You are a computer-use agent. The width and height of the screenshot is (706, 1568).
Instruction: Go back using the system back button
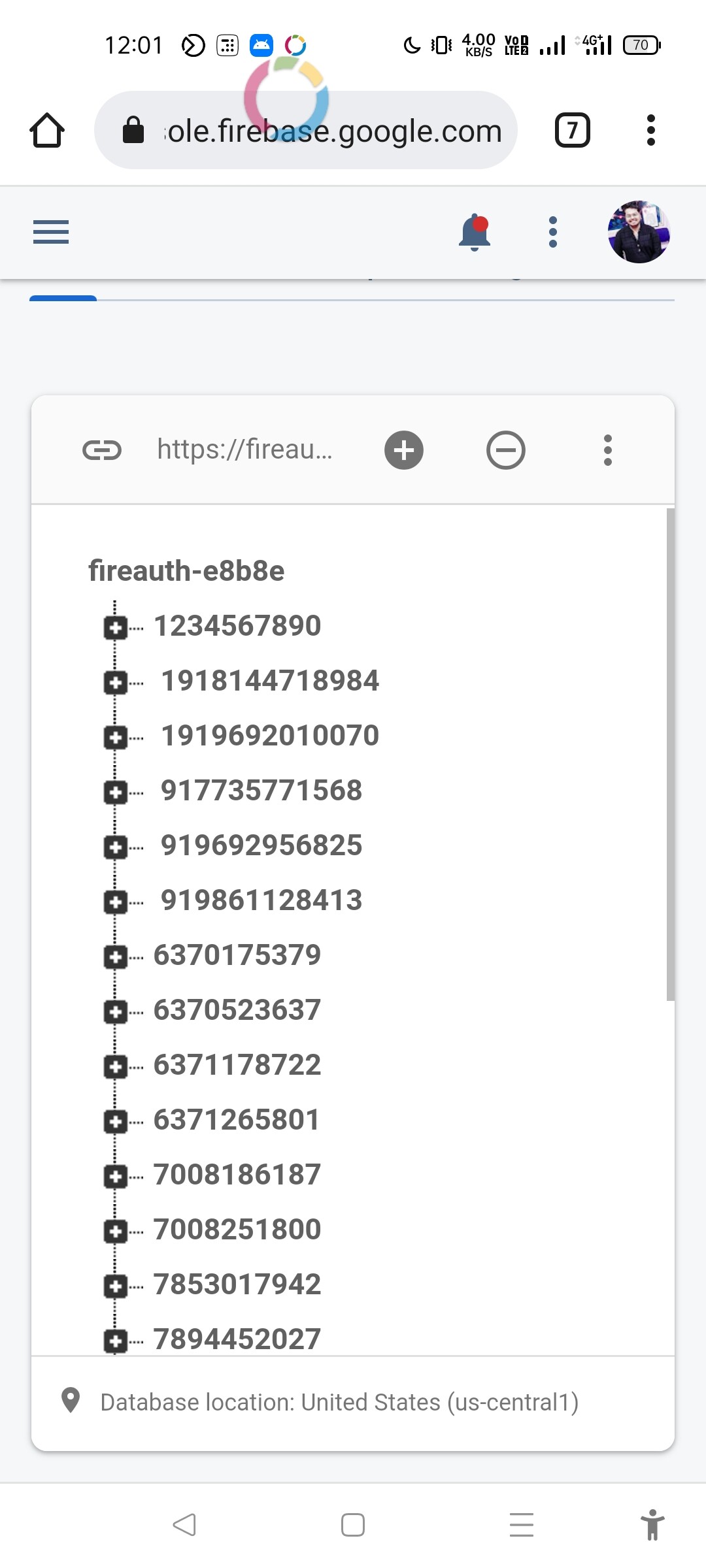184,1525
